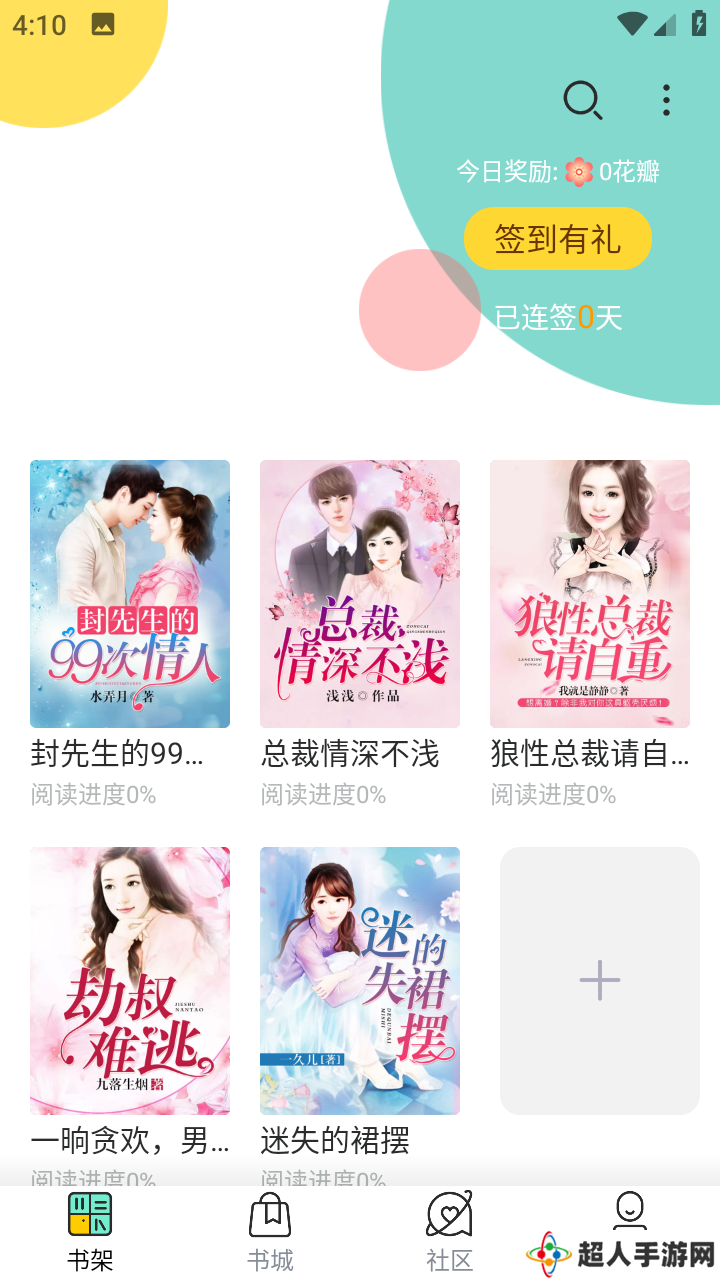Viewport: 720px width, 1280px height.
Task: Open the book 迷失的裙摆
Action: point(360,980)
